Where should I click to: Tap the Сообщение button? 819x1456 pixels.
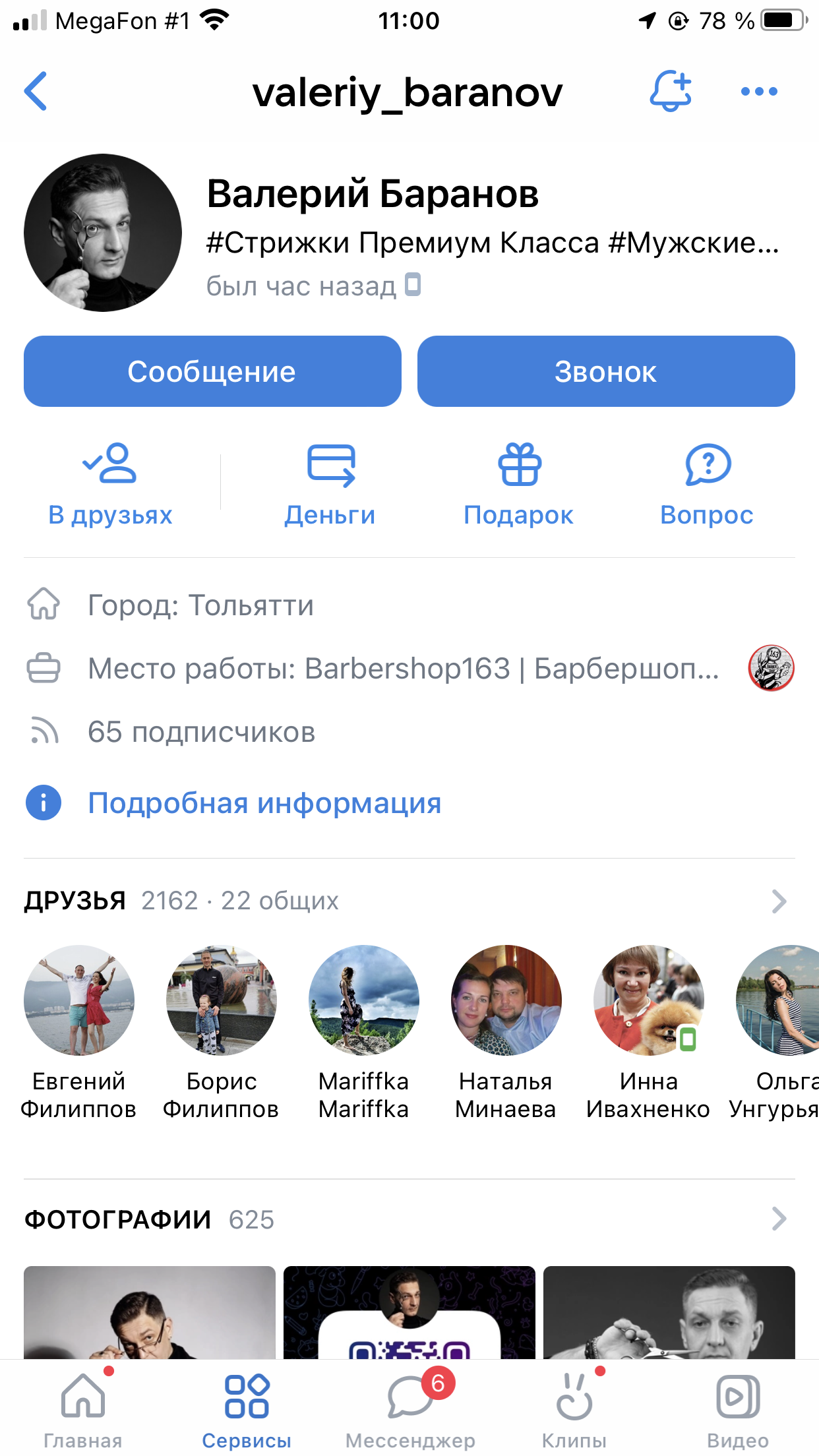(x=212, y=371)
